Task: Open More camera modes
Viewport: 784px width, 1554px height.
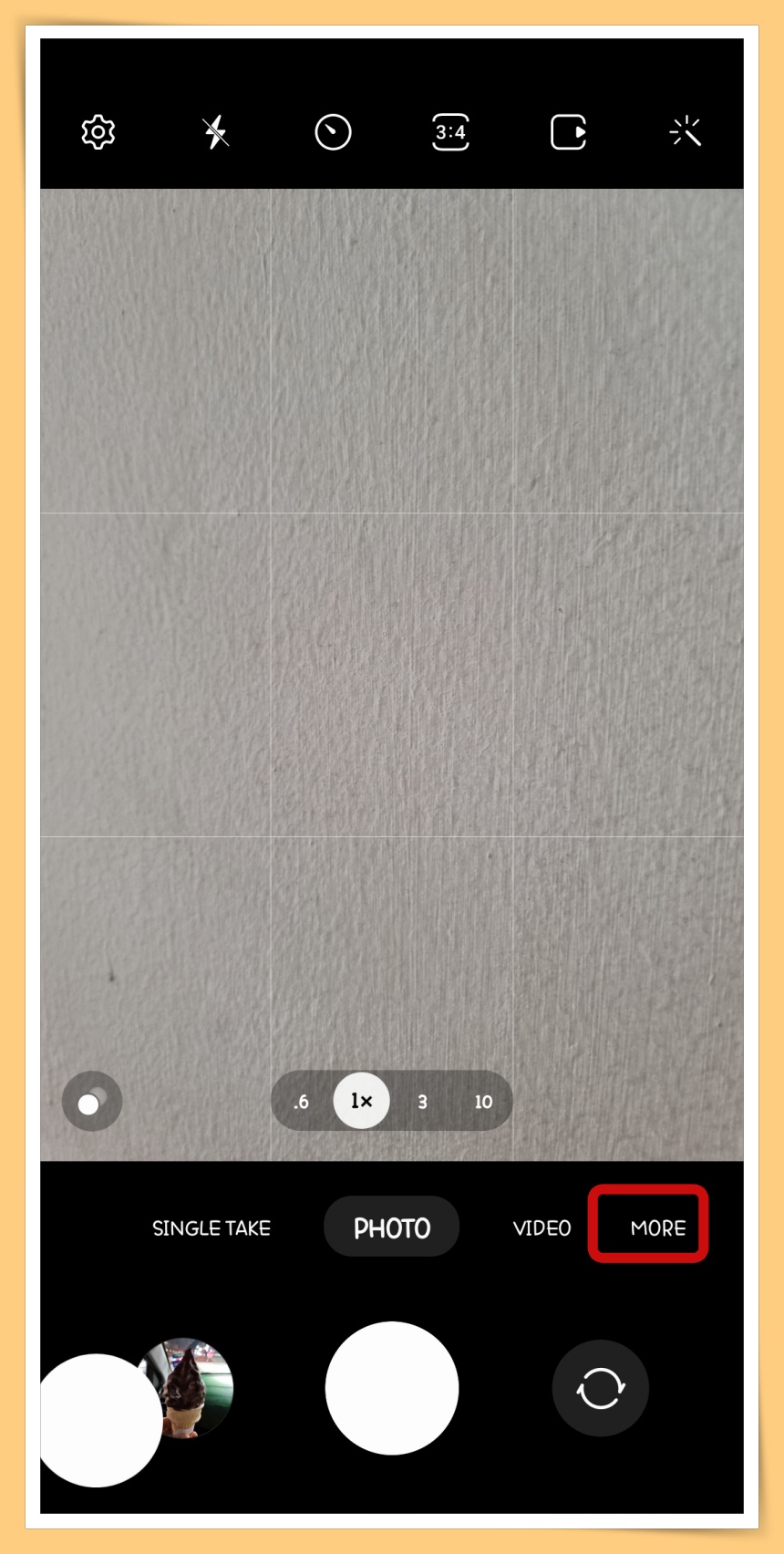Action: [x=657, y=1228]
